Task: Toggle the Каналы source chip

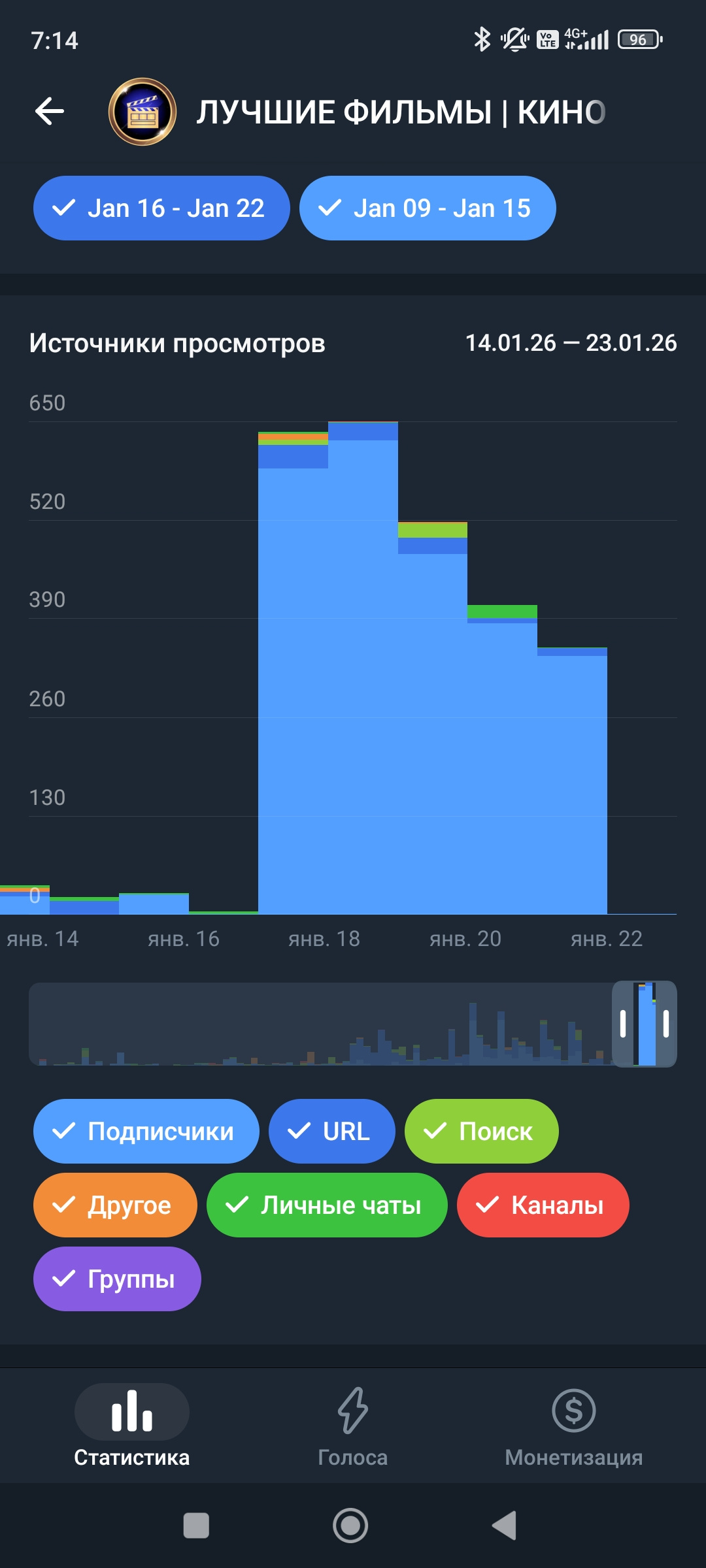Action: [x=543, y=1205]
